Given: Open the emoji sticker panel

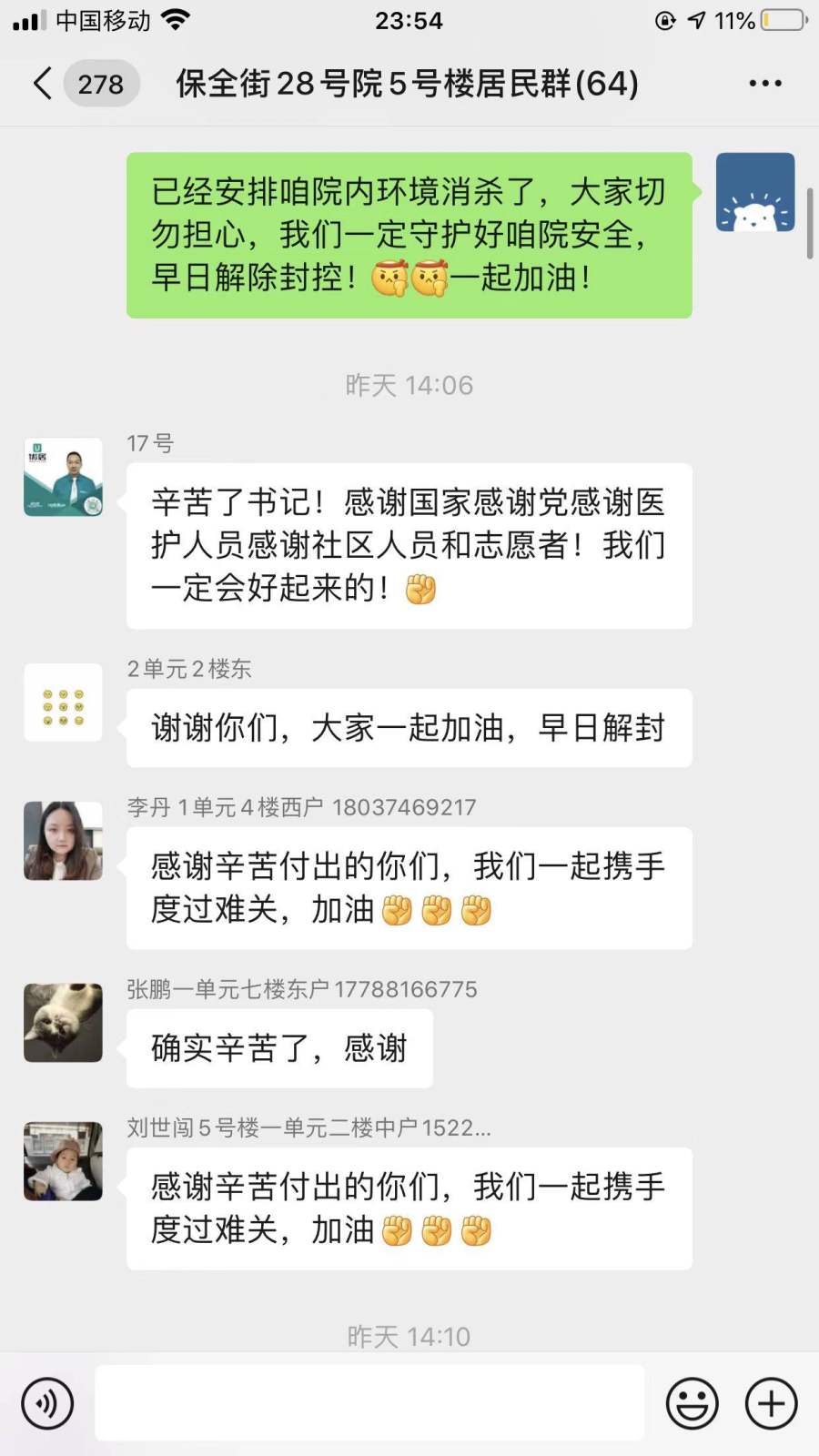Looking at the screenshot, I should point(692,1403).
